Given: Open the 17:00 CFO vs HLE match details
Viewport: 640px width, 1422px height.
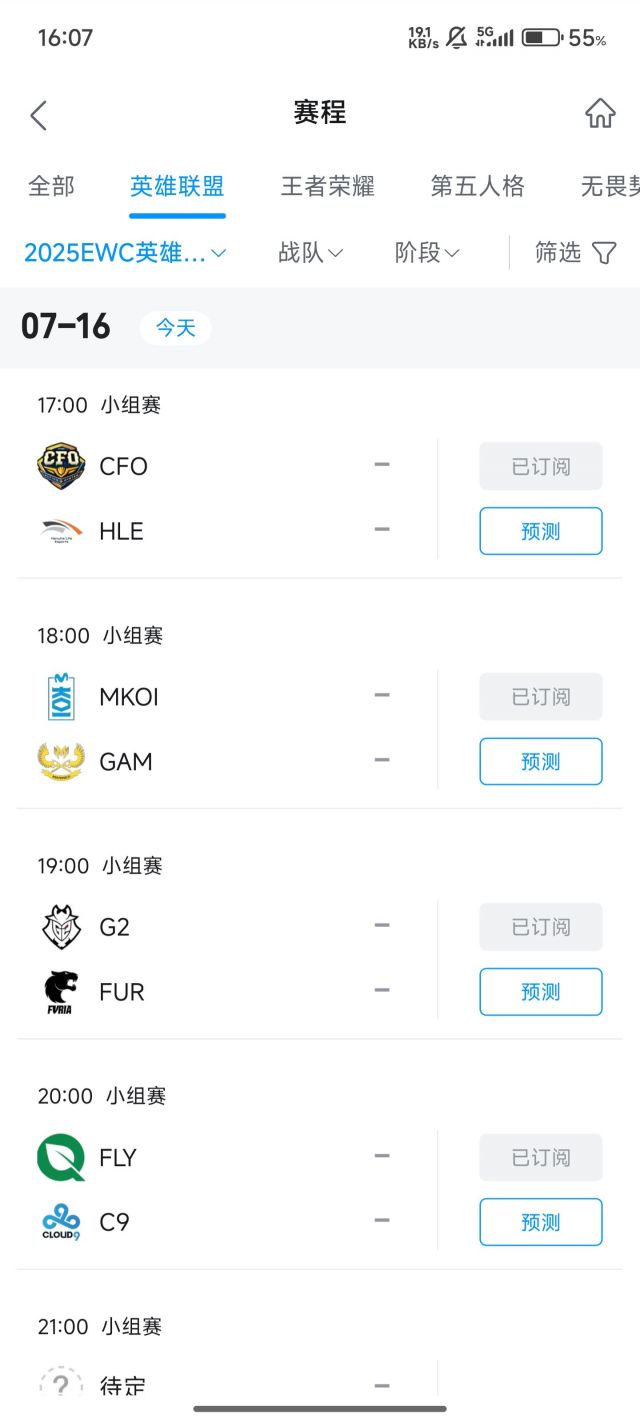Looking at the screenshot, I should [220, 498].
